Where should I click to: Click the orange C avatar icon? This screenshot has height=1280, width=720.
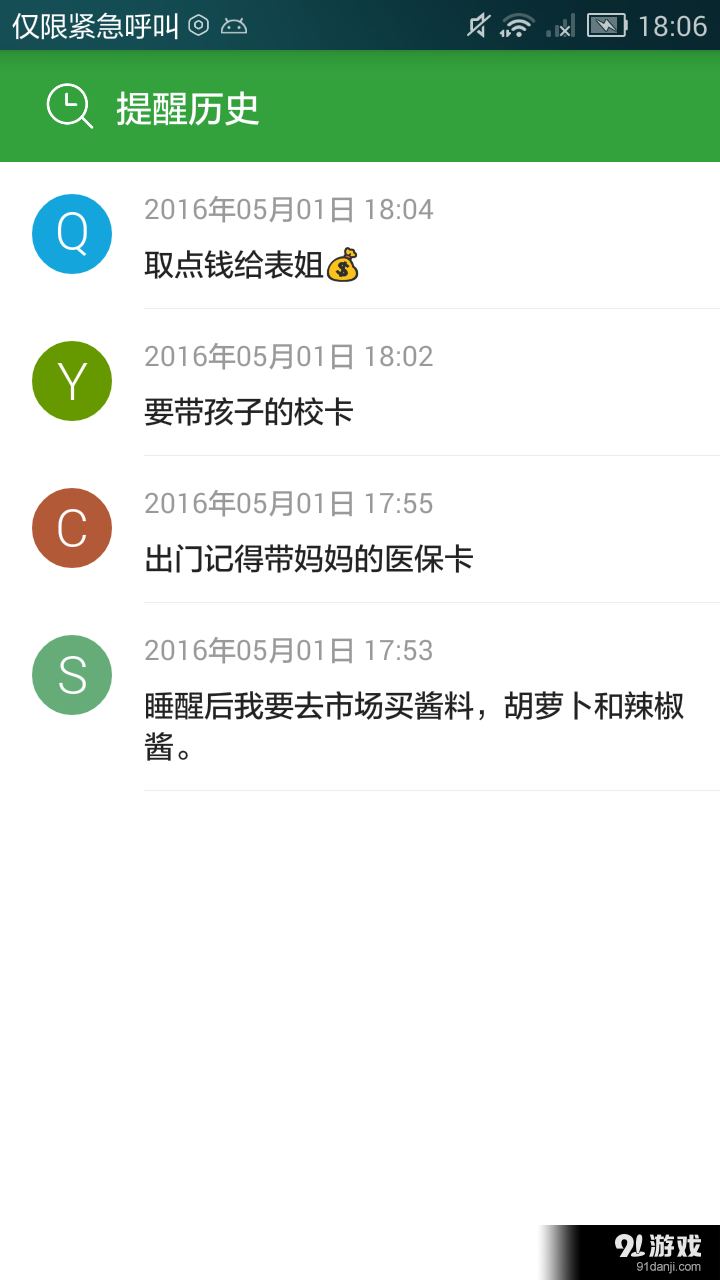coord(71,527)
